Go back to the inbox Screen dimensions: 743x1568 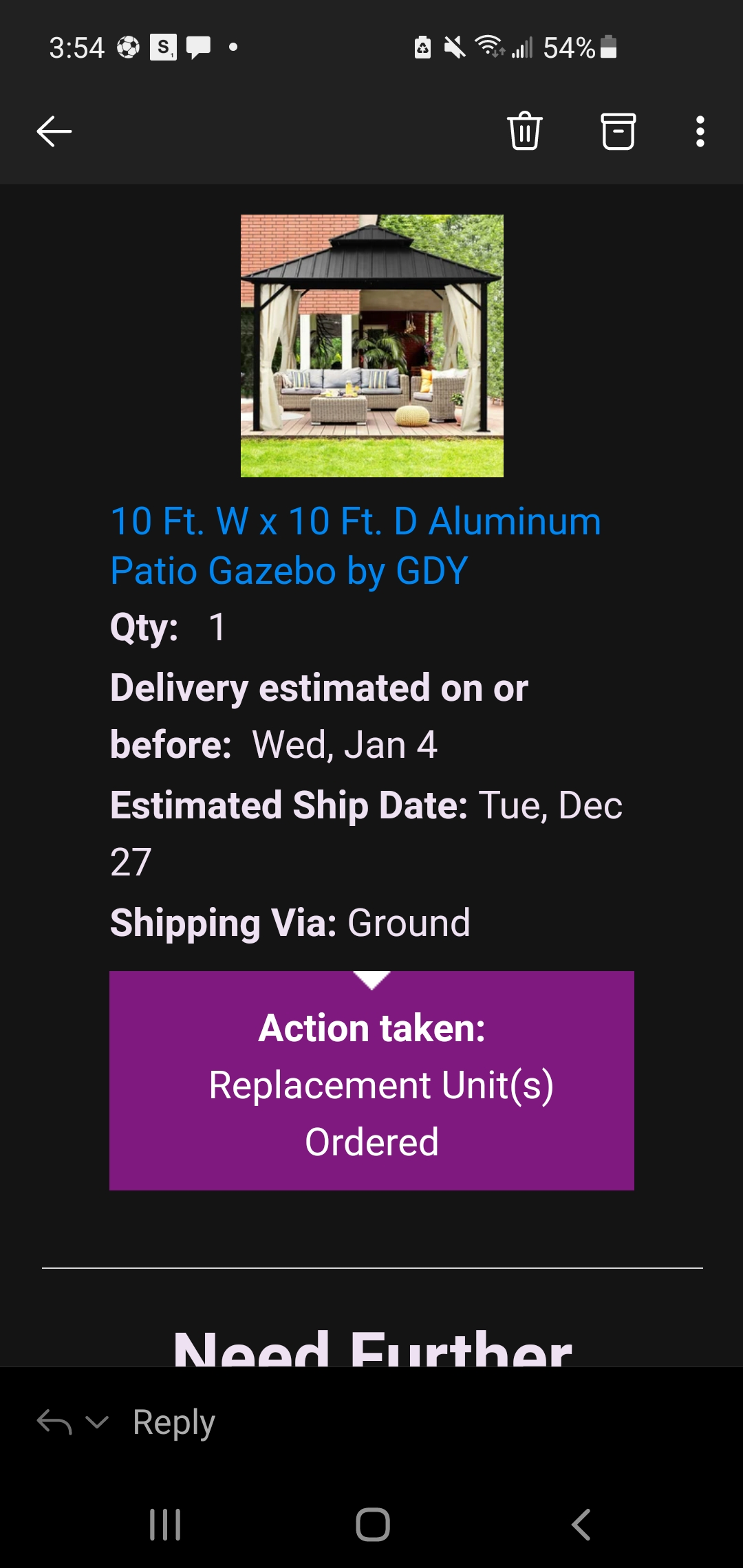tap(54, 131)
